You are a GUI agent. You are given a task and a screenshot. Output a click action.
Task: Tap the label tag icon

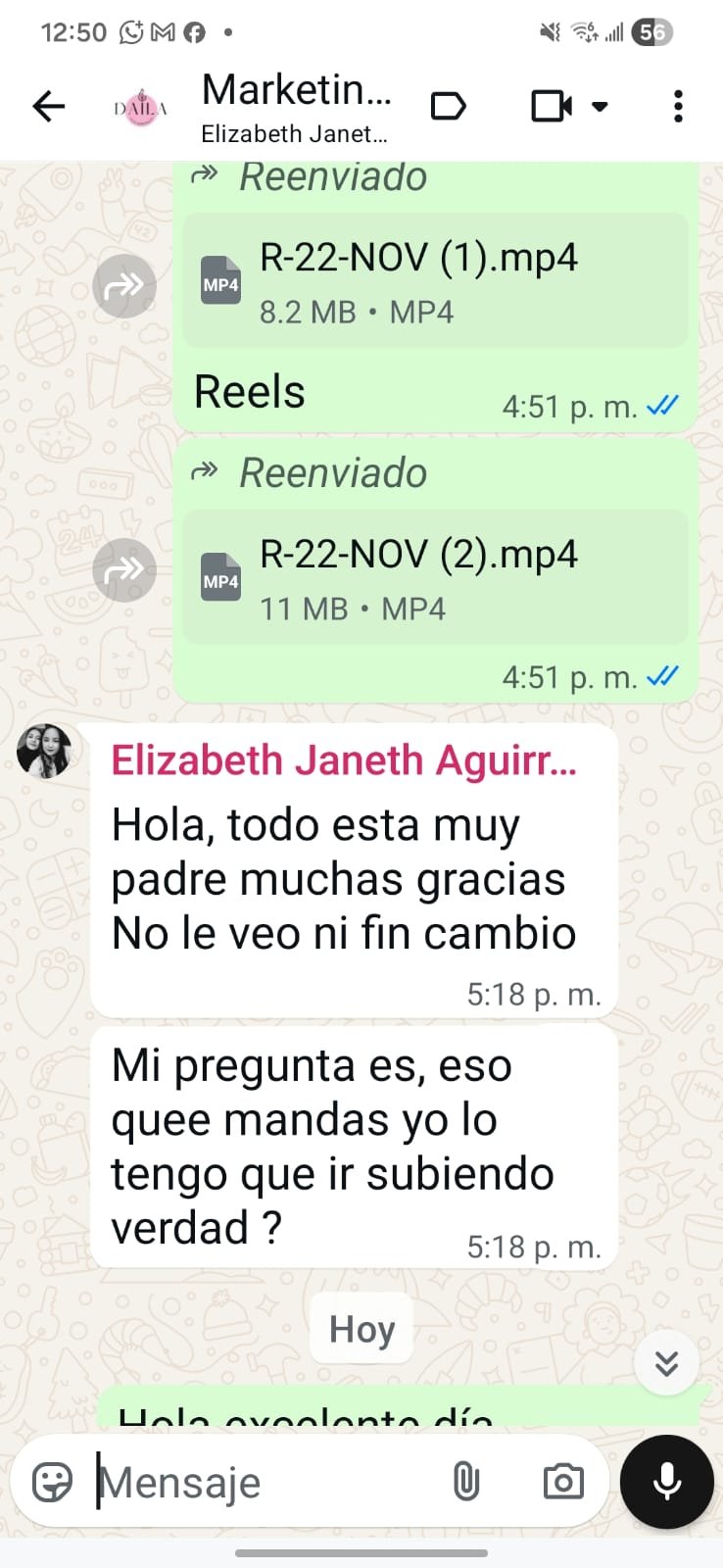[448, 106]
